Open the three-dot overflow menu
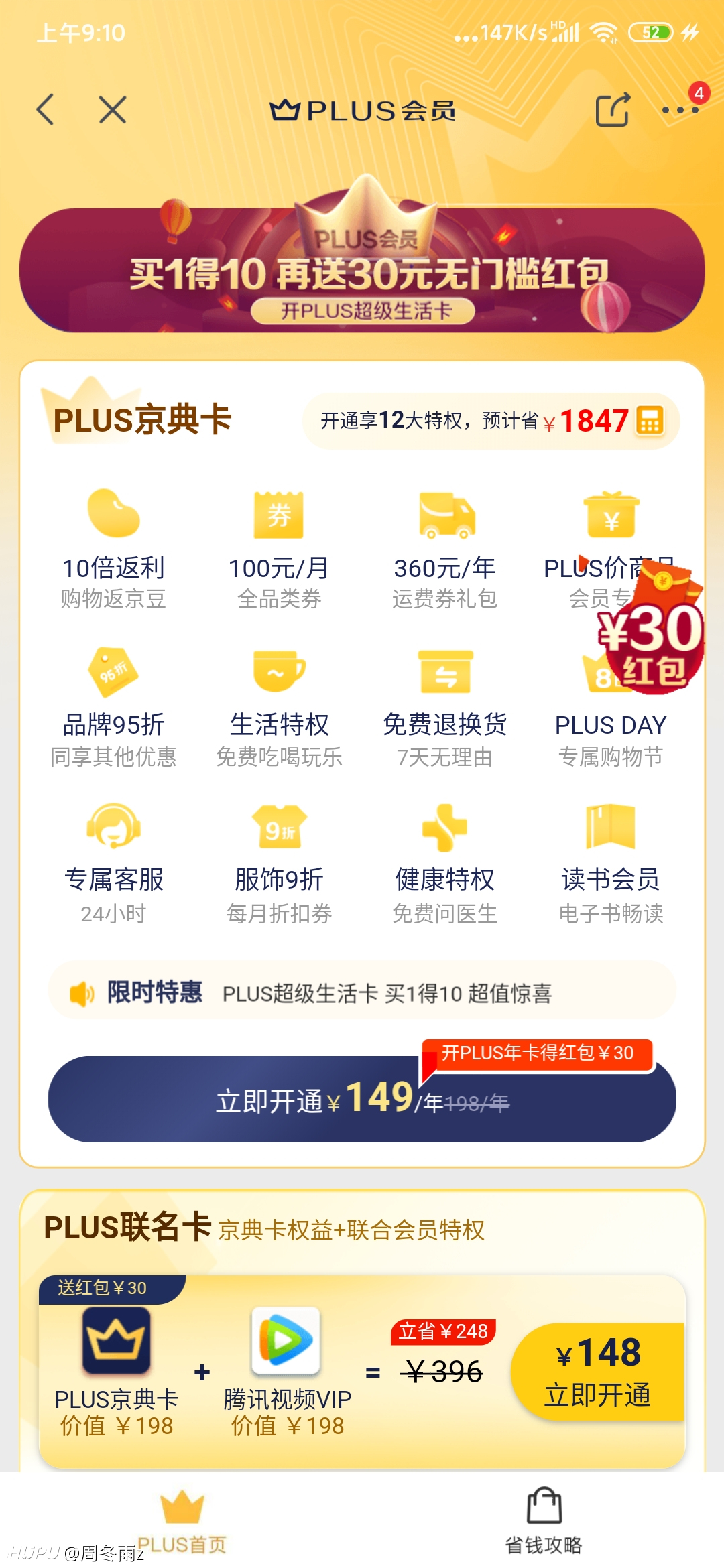The image size is (724, 1568). tap(680, 110)
